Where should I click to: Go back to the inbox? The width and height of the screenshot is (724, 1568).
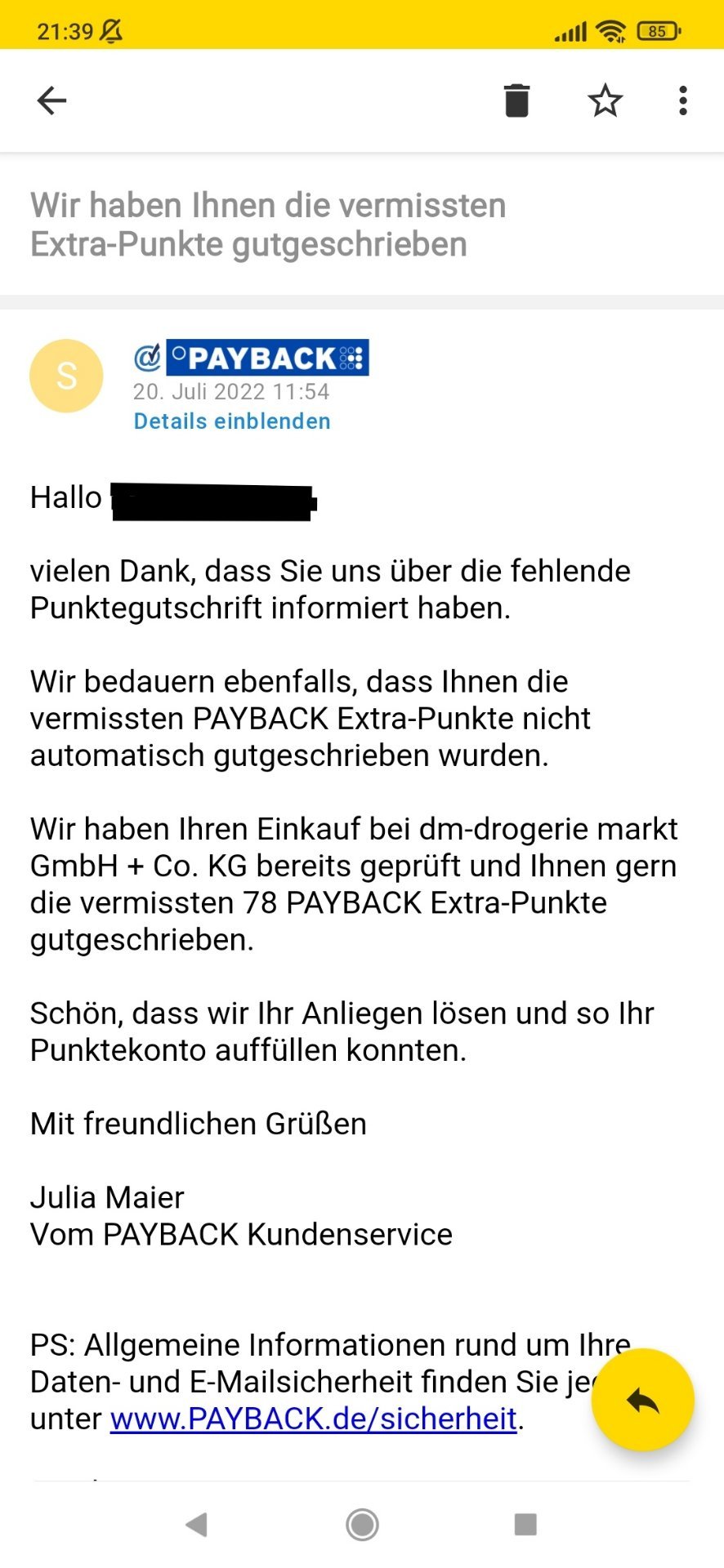pos(51,100)
